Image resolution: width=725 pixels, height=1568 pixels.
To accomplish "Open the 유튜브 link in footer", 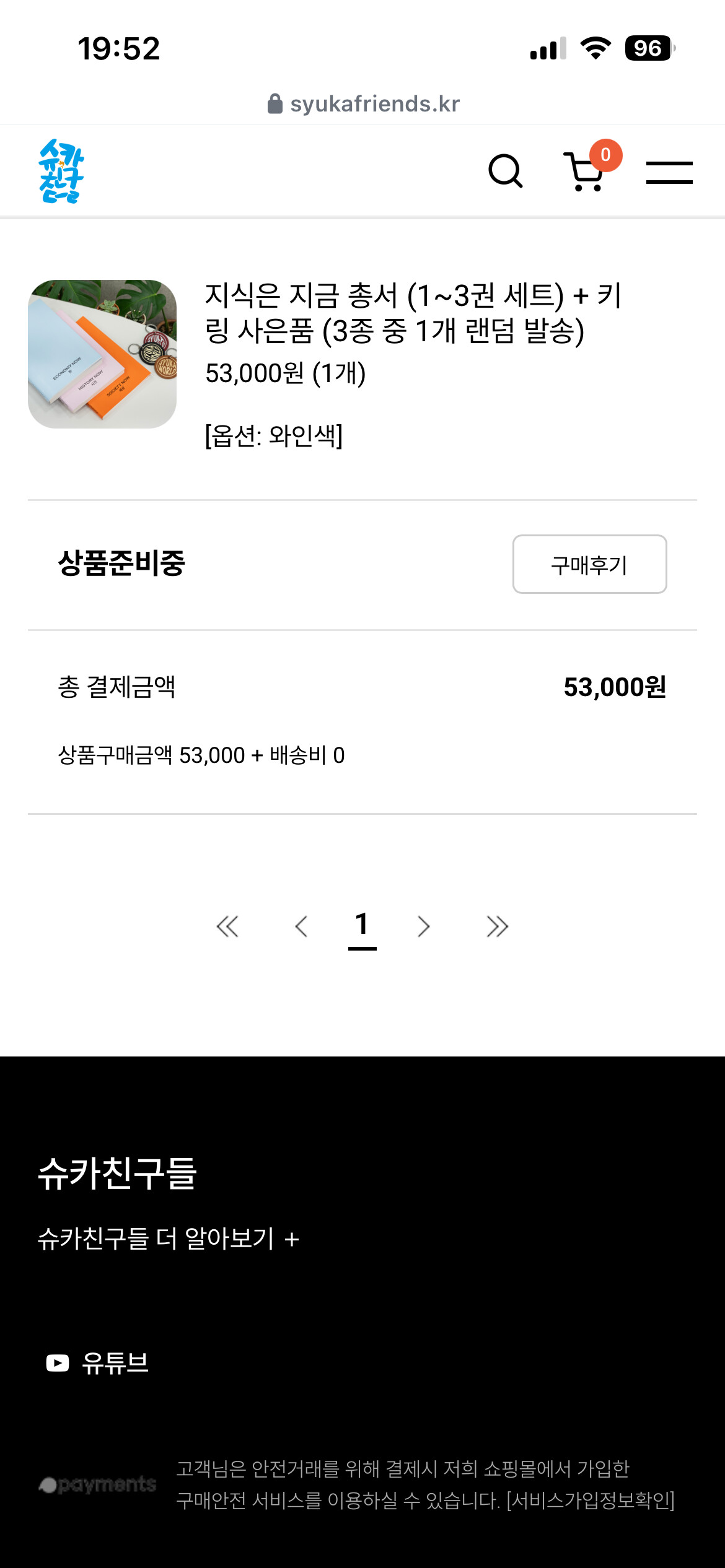I will 98,1363.
